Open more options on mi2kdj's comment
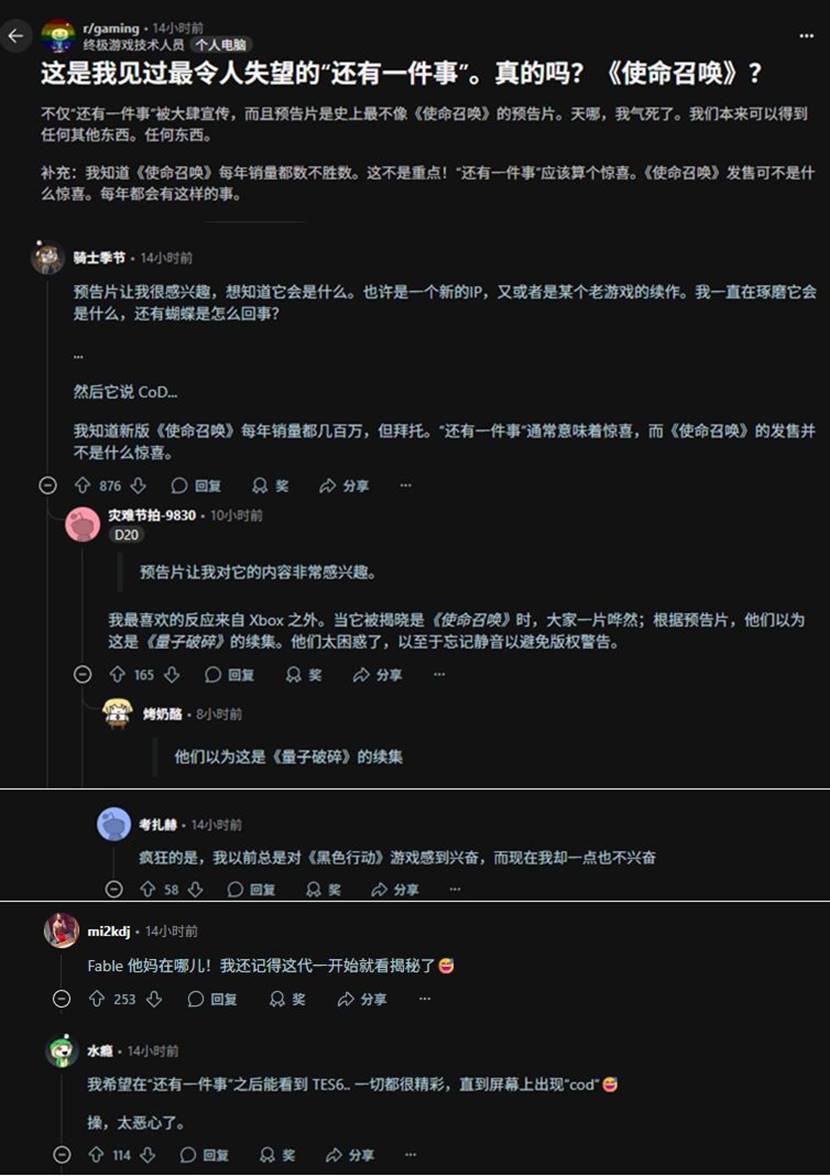The height and width of the screenshot is (1176, 830). pyautogui.click(x=425, y=999)
